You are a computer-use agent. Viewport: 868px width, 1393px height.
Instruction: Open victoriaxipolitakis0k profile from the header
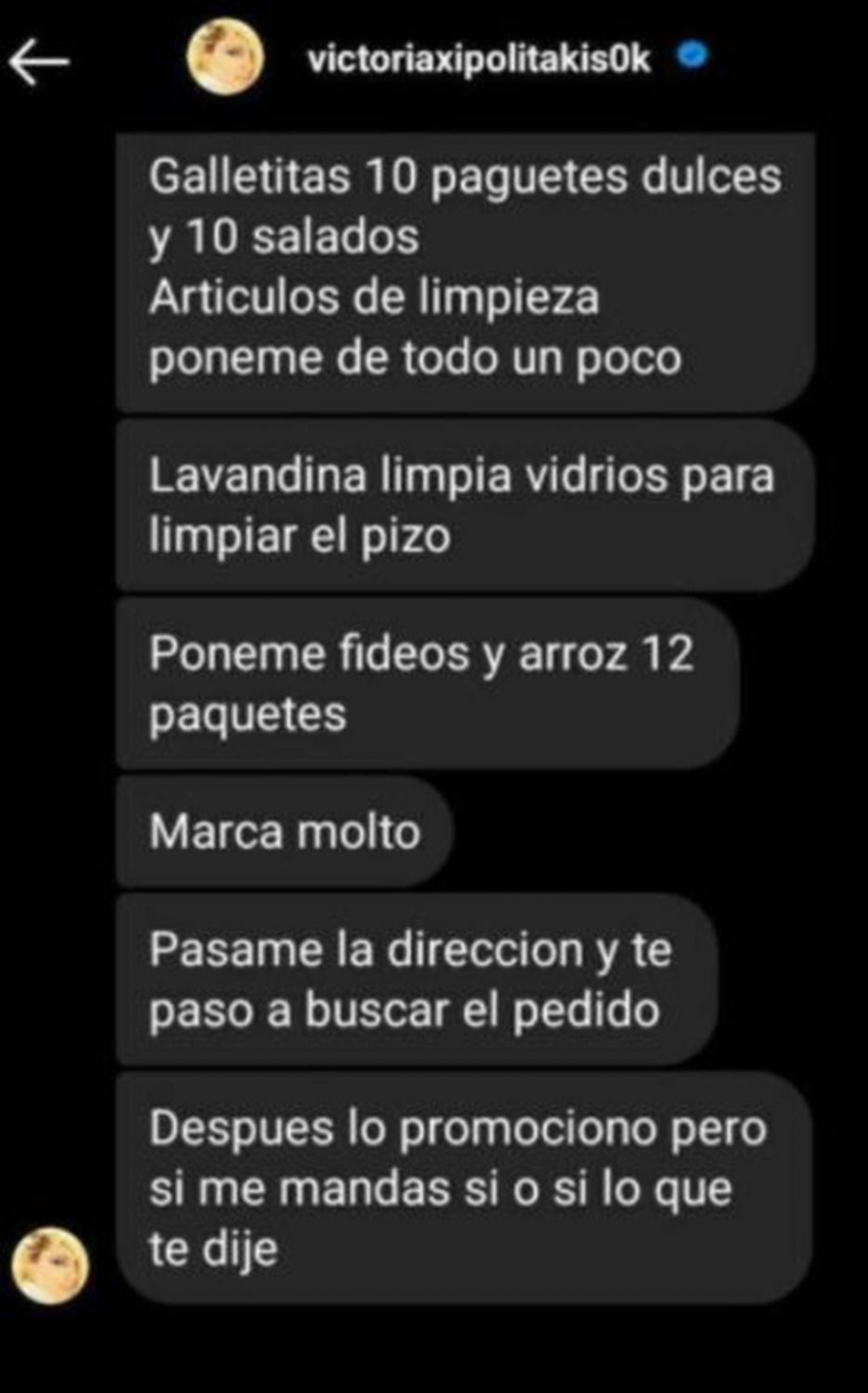pyautogui.click(x=478, y=59)
